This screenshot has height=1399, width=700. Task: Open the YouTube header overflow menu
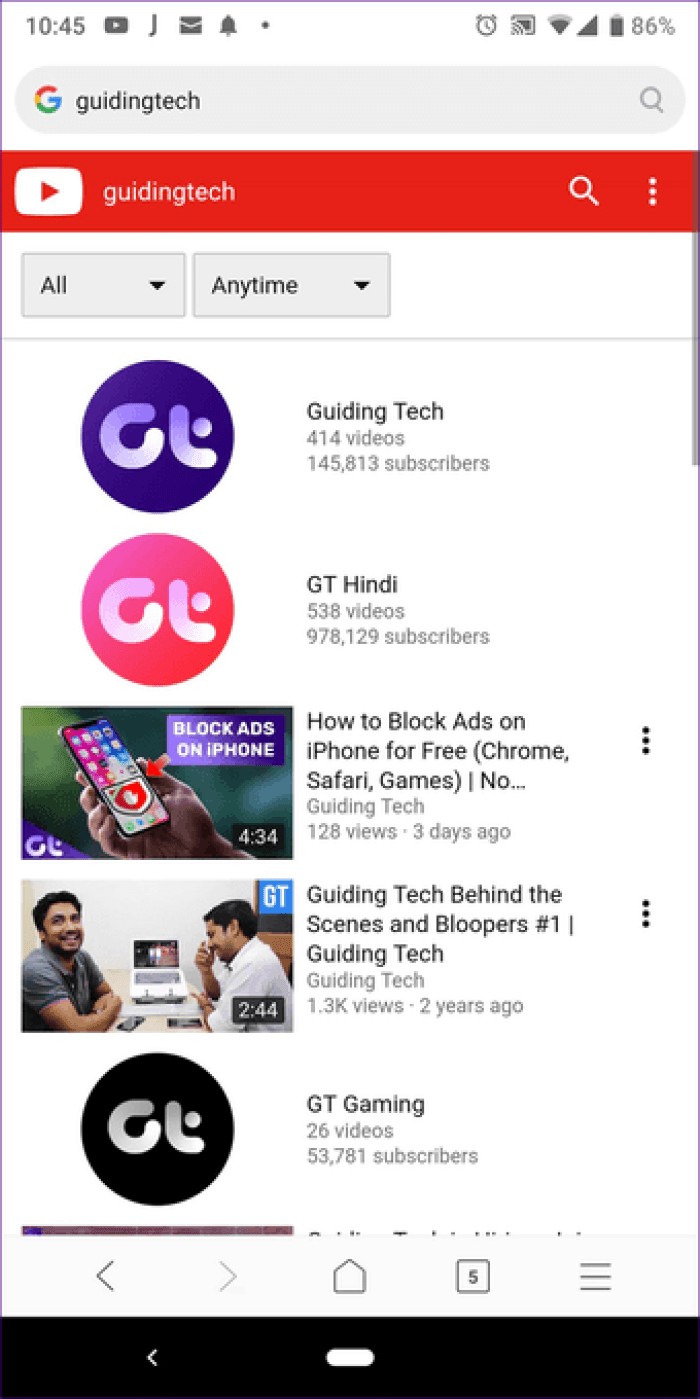click(x=653, y=191)
